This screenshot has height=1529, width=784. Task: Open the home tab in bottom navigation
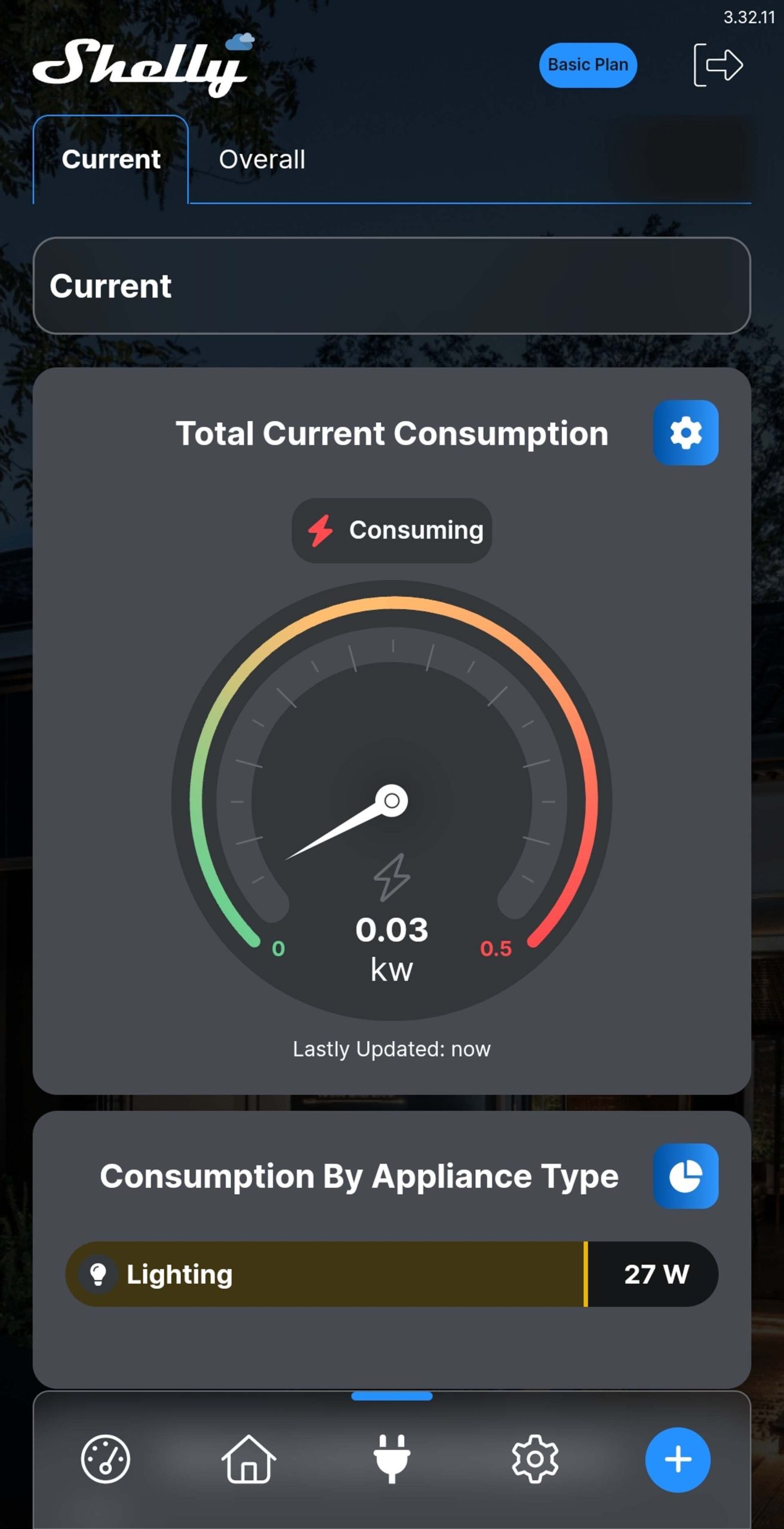tap(248, 1459)
